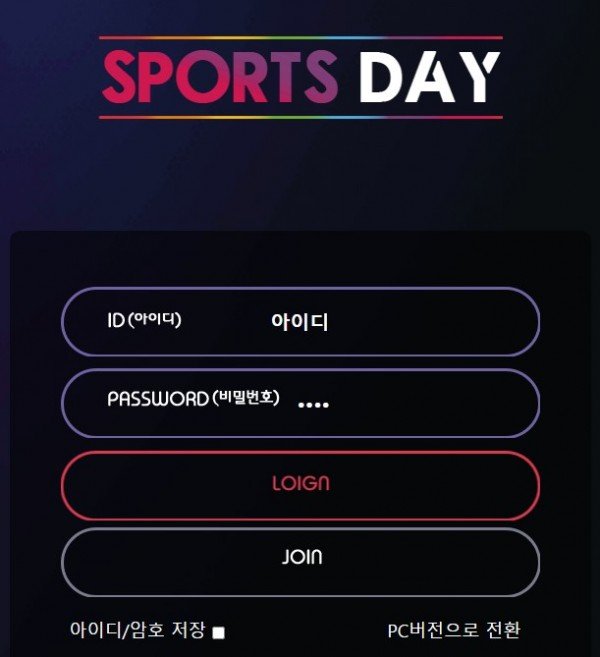Tap the red LOIGN button
Viewport: 600px width, 657px height.
(301, 484)
